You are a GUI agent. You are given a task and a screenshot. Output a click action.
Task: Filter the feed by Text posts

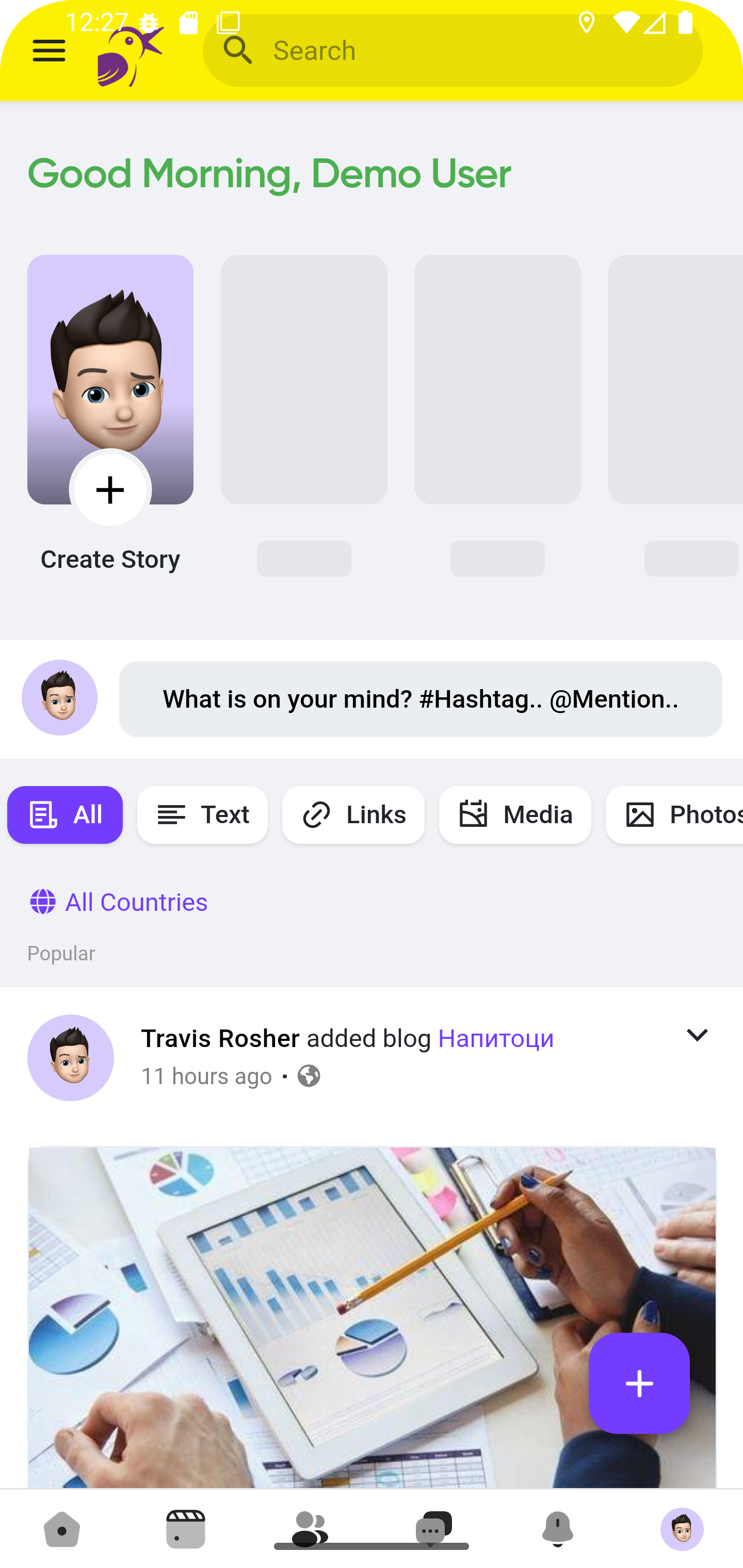pos(202,814)
